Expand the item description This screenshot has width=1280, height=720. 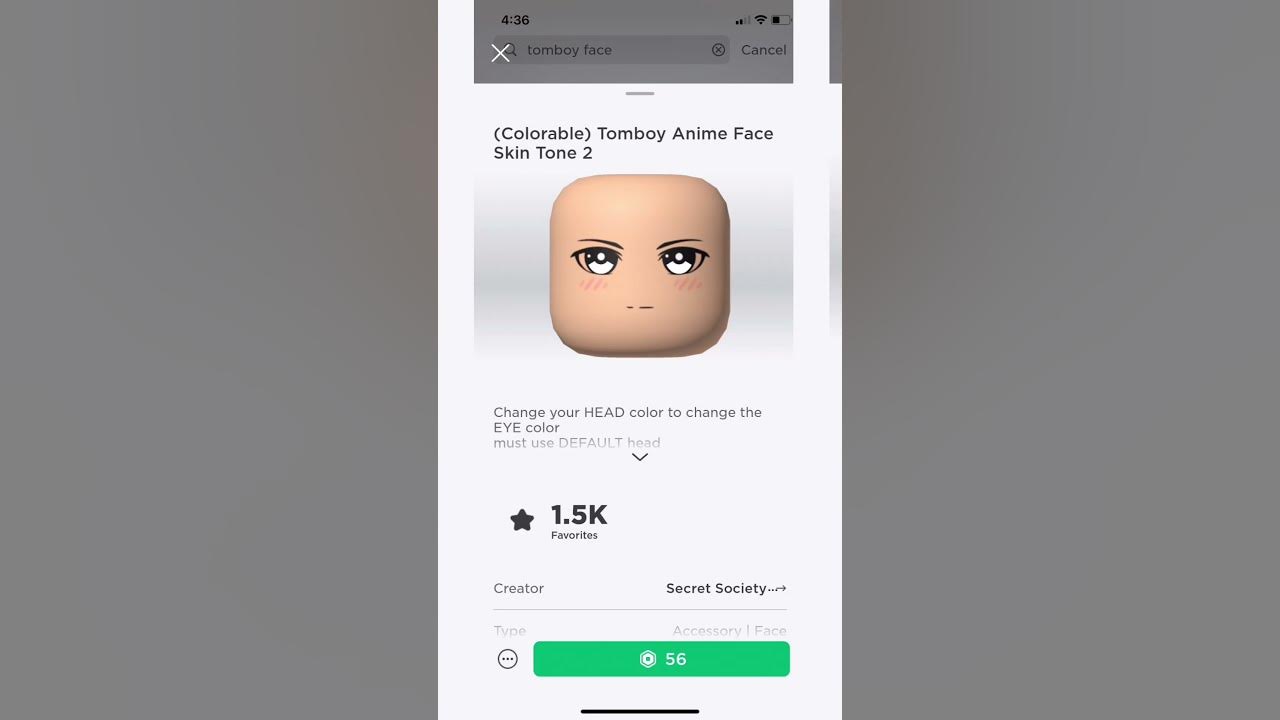coord(640,457)
